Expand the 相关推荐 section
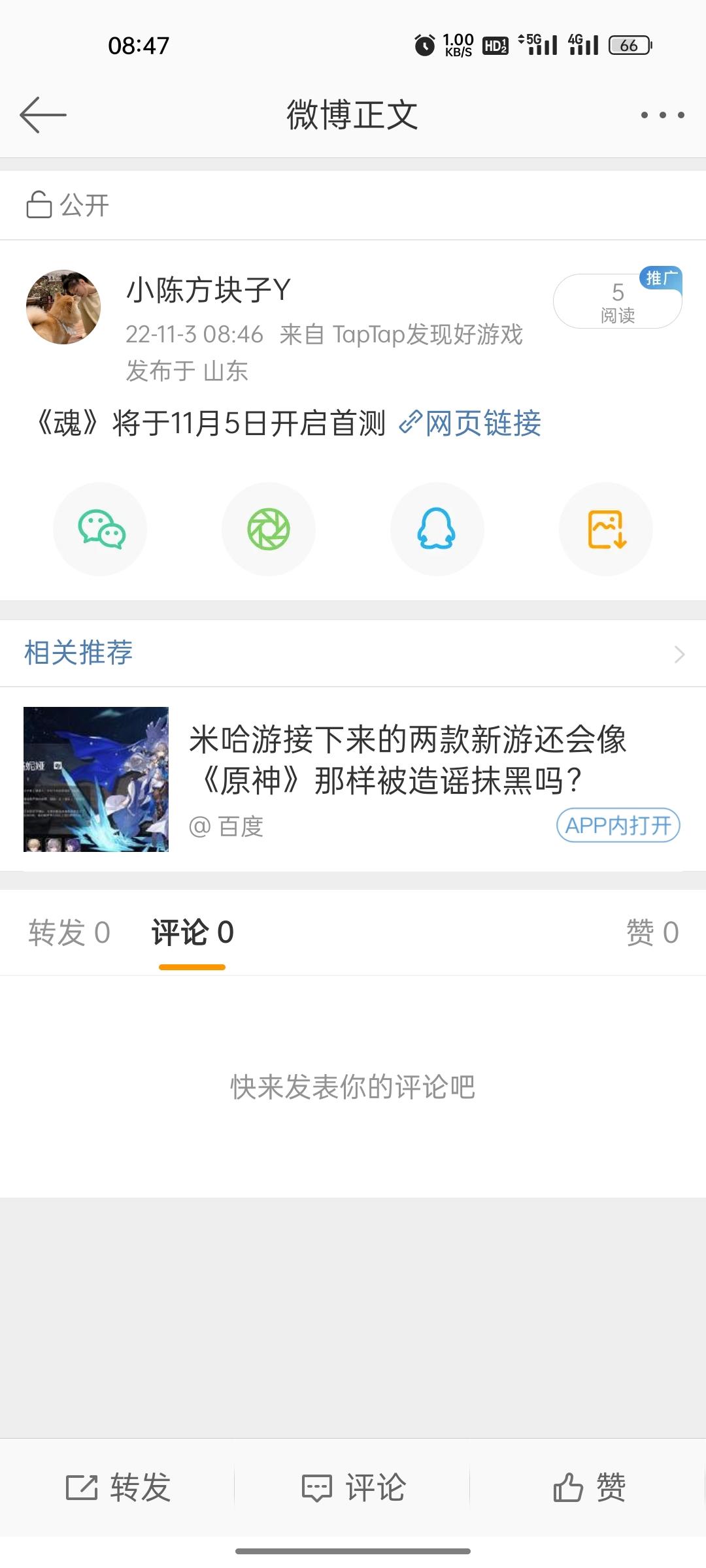706x1568 pixels. coord(679,654)
